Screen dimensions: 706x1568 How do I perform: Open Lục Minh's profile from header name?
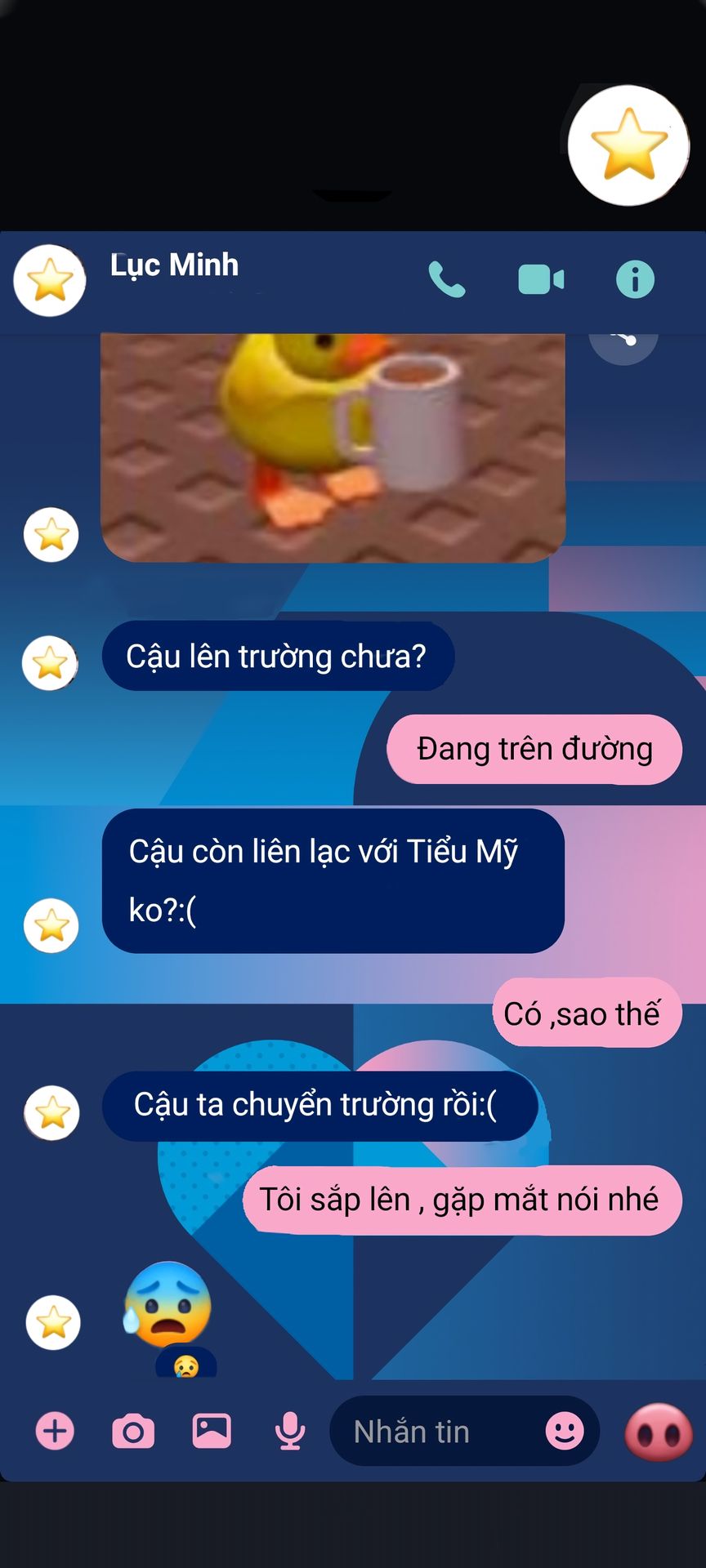point(174,265)
